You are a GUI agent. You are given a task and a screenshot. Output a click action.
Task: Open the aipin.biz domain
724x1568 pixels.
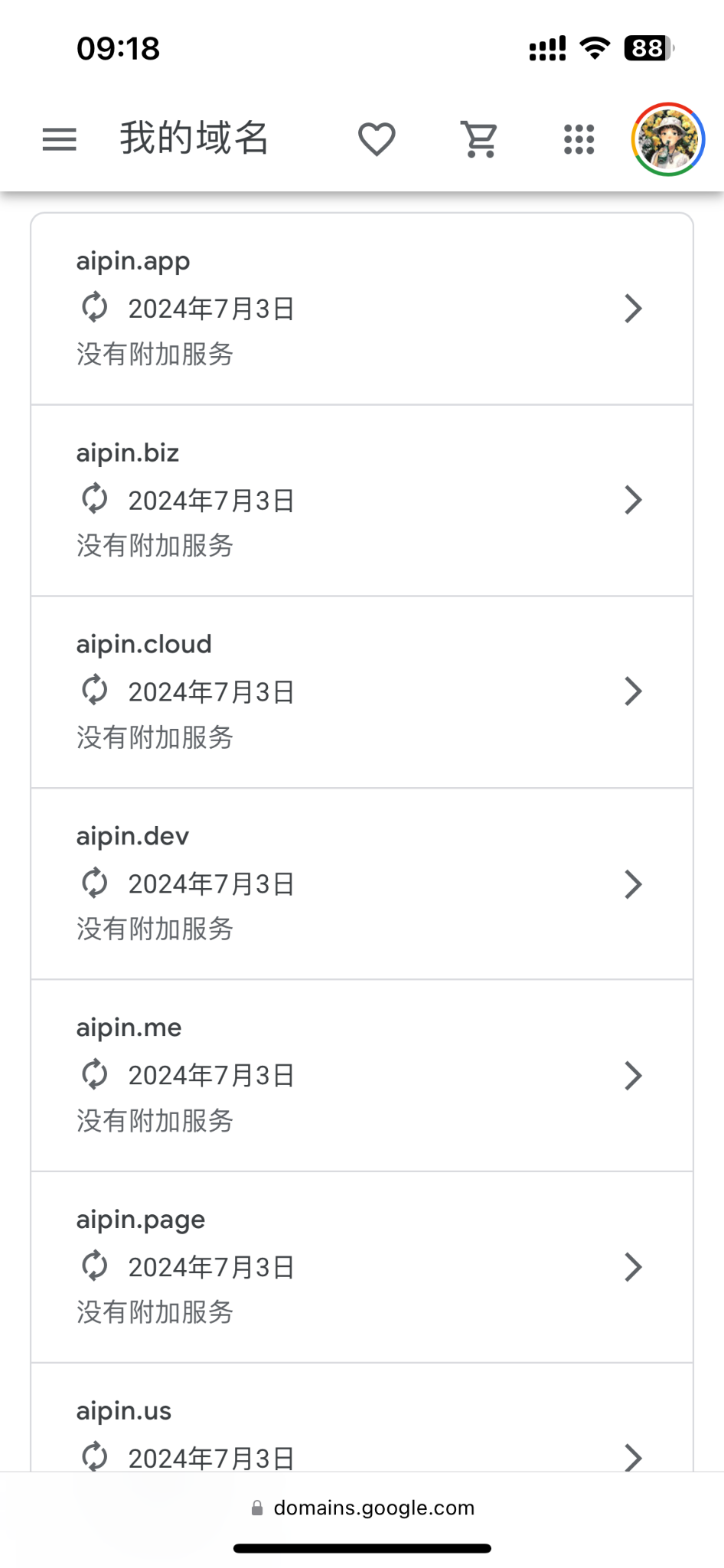(x=361, y=500)
